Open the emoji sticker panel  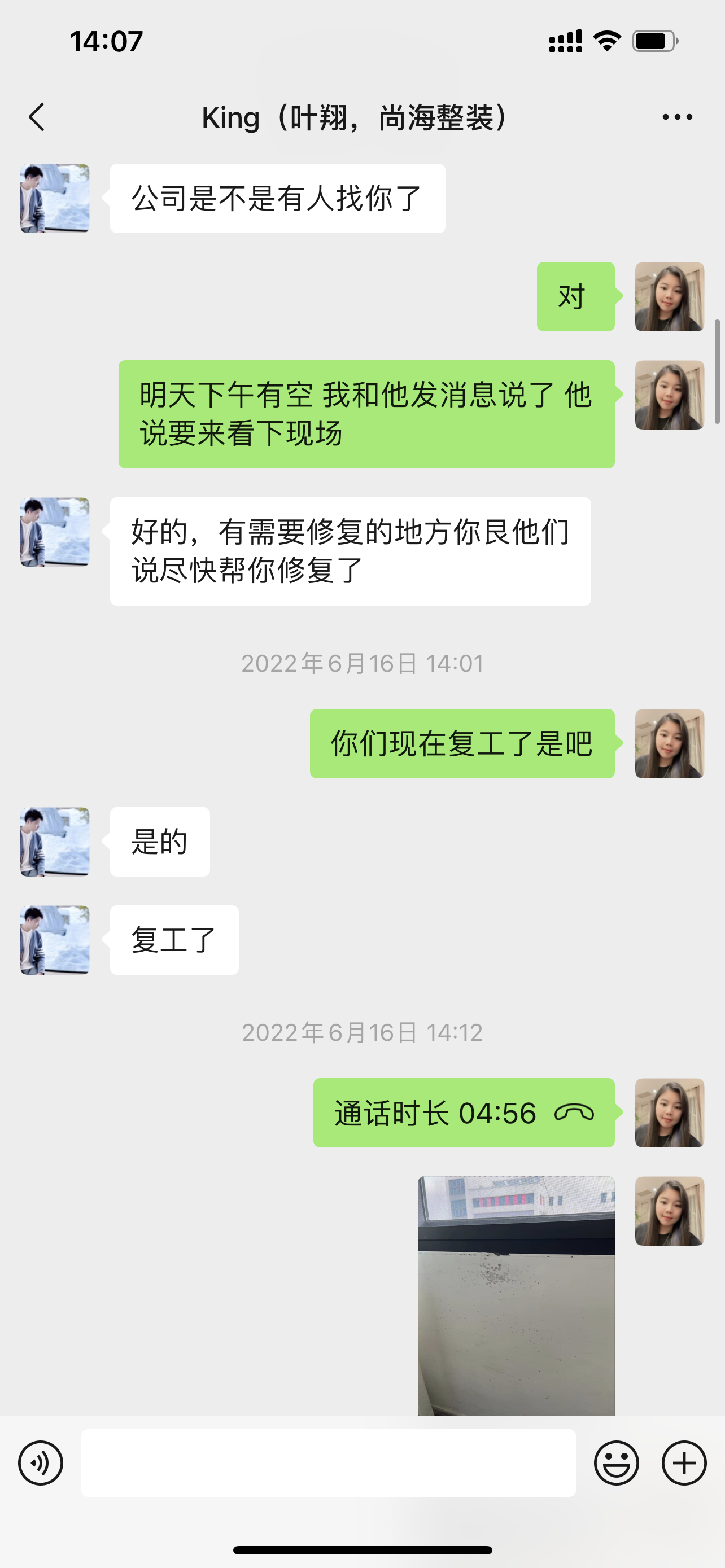616,1462
